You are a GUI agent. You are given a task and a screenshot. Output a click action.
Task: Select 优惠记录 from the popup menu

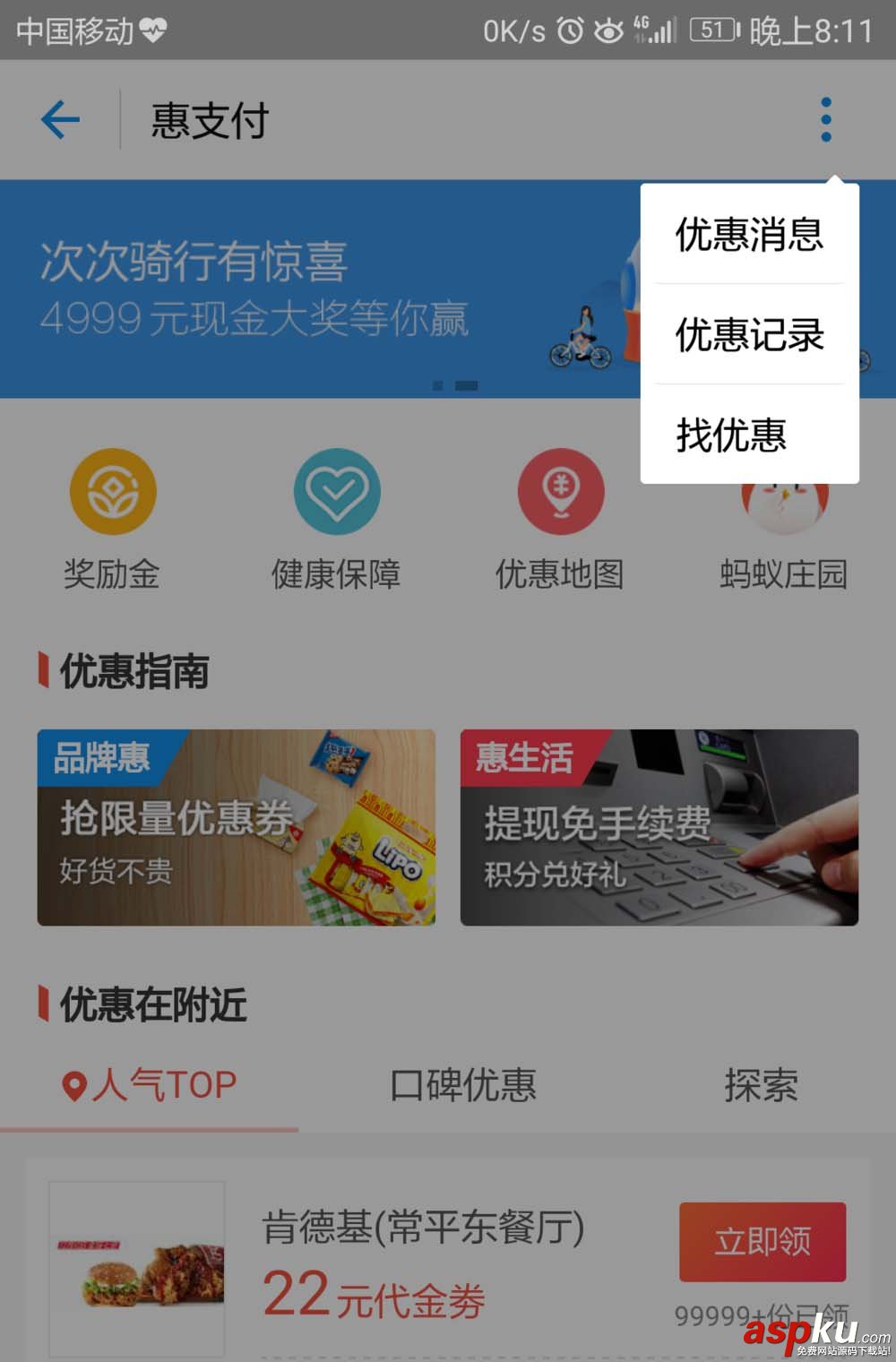point(749,338)
